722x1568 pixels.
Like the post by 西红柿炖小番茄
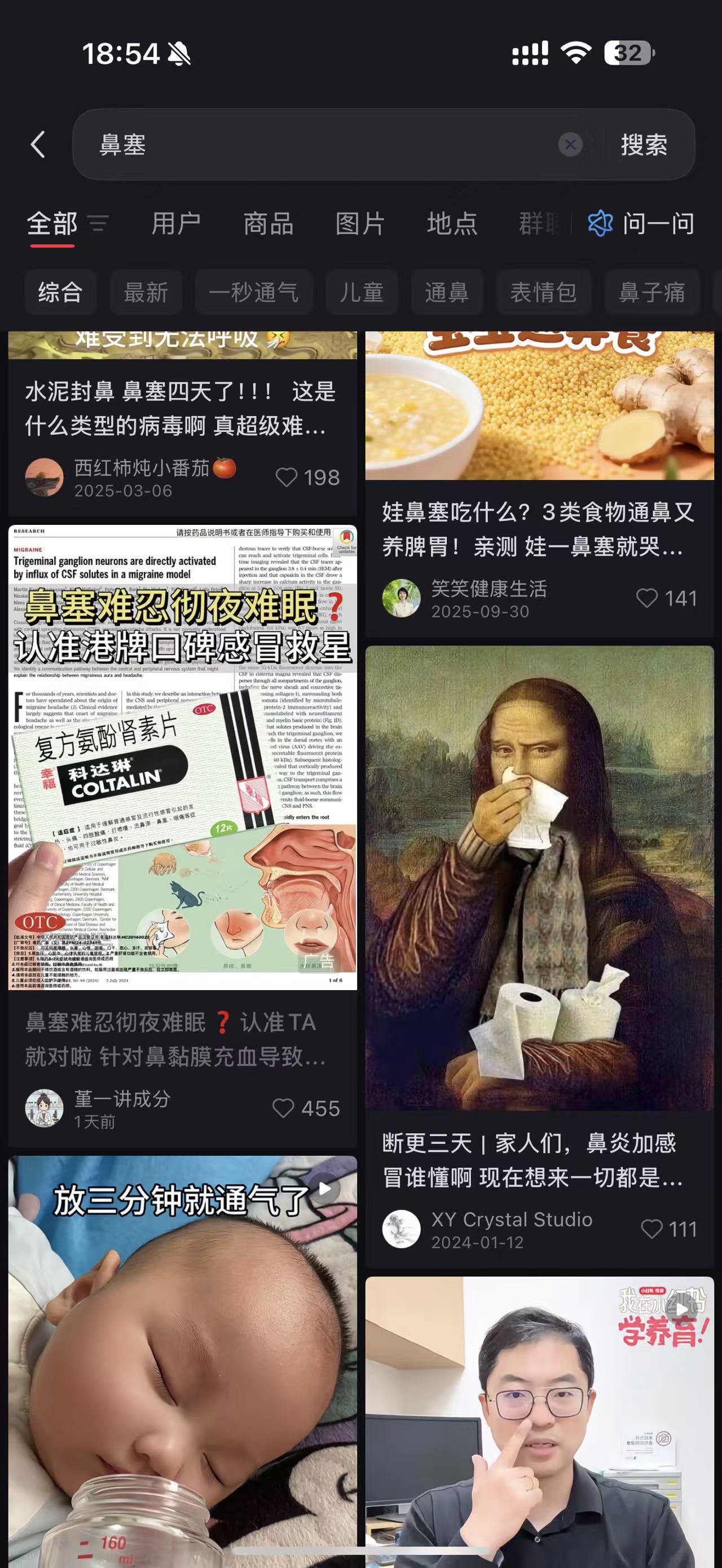click(x=287, y=477)
